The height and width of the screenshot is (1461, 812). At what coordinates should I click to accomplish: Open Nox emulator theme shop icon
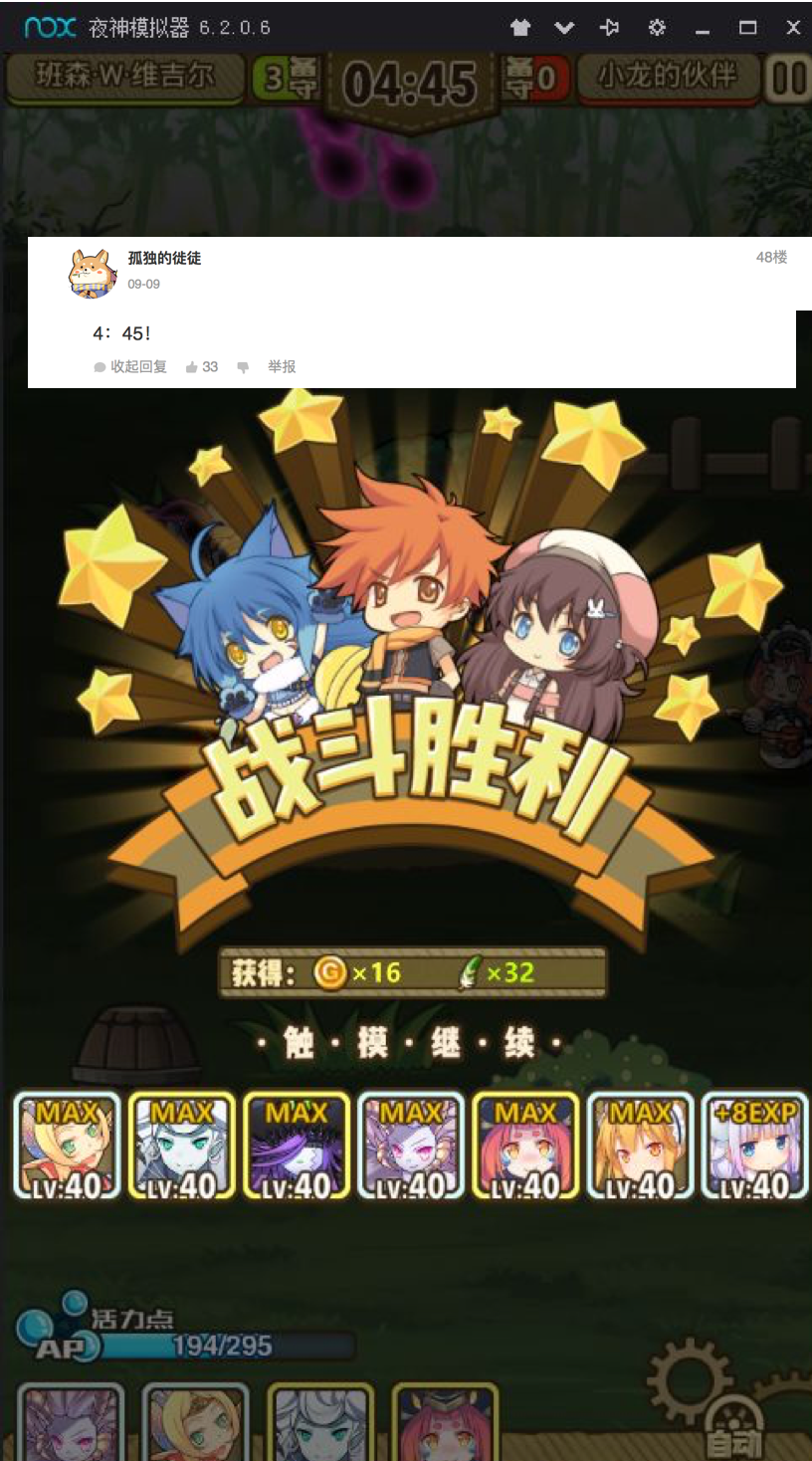(519, 29)
